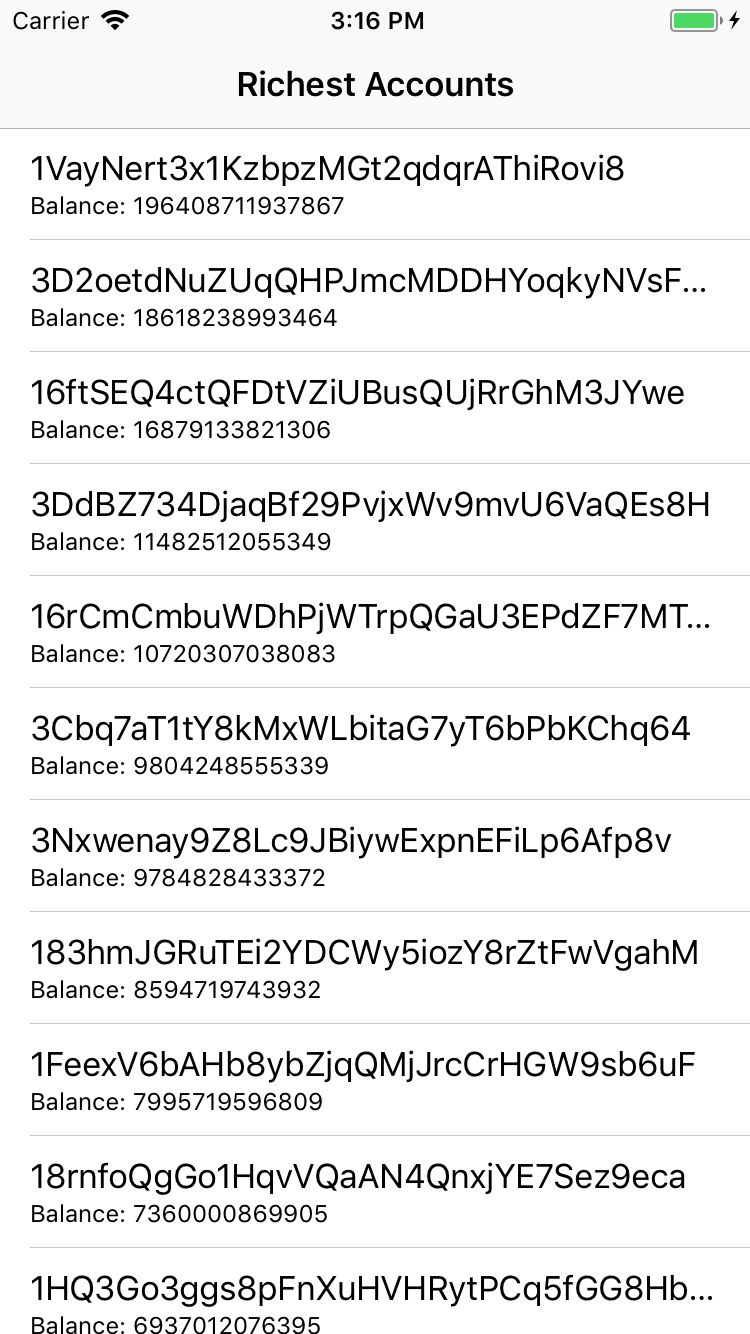
Task: Open account 1FeexV6bAHb8ybZjqQMjJrcCrHGW9sb6uF
Action: tap(375, 1080)
